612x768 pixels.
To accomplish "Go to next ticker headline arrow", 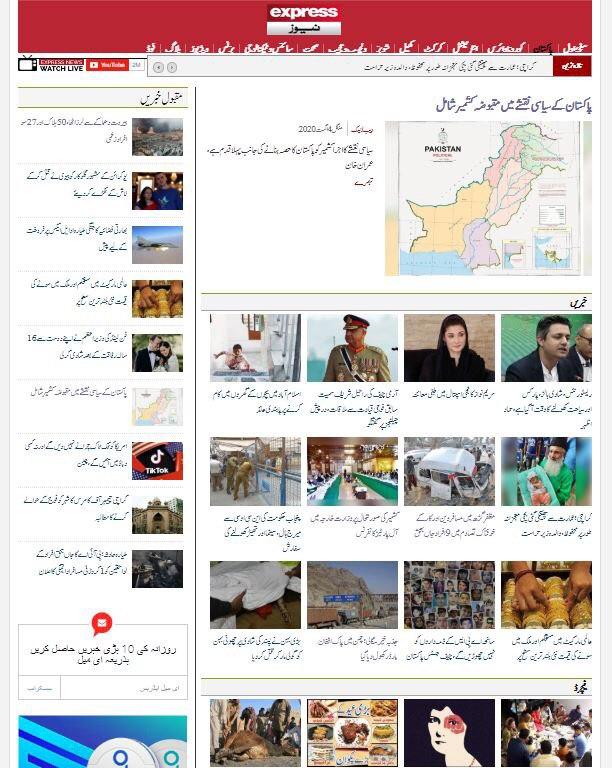I will pyautogui.click(x=172, y=66).
